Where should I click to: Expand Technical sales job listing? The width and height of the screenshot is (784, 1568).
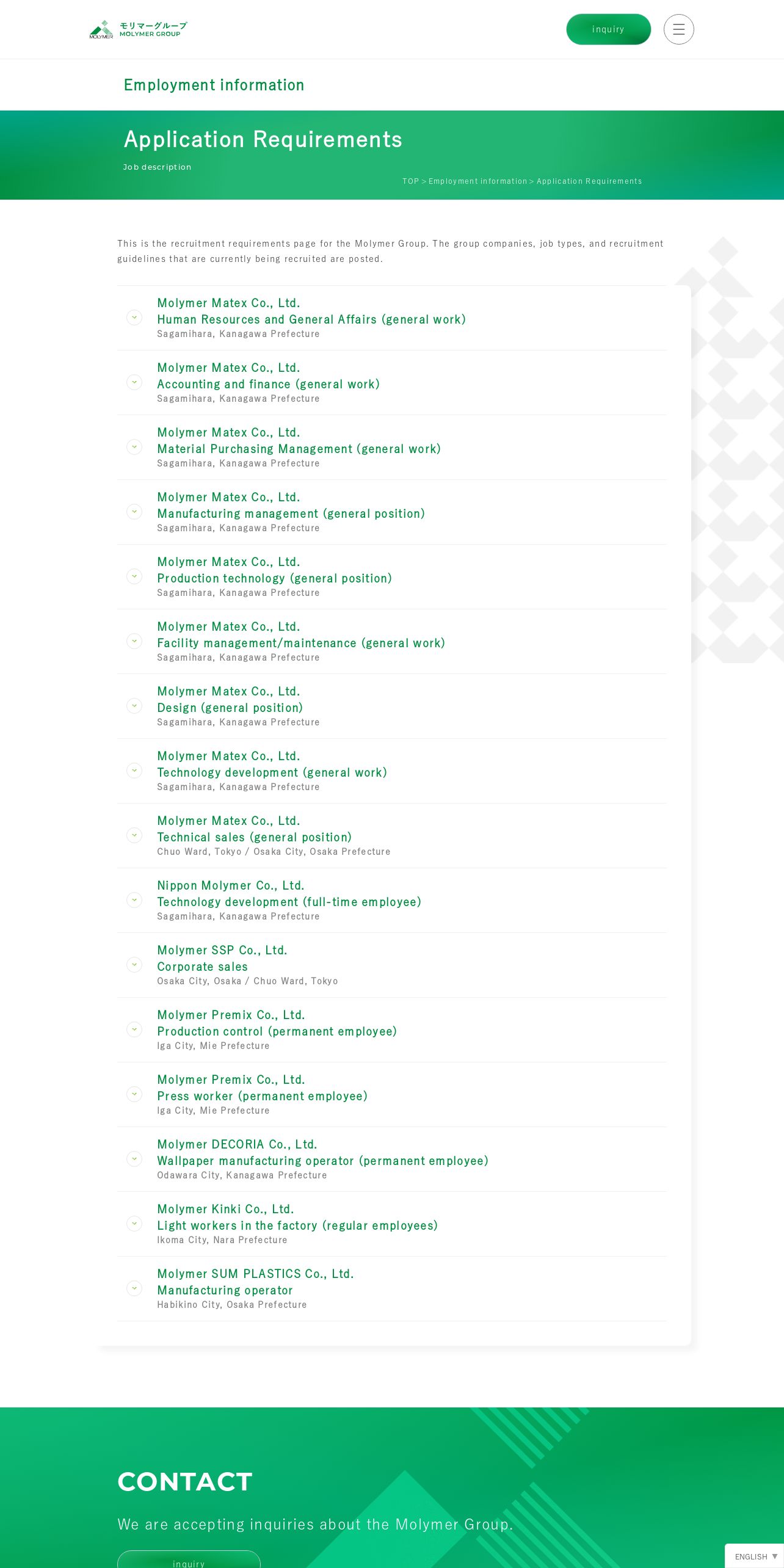coord(391,835)
